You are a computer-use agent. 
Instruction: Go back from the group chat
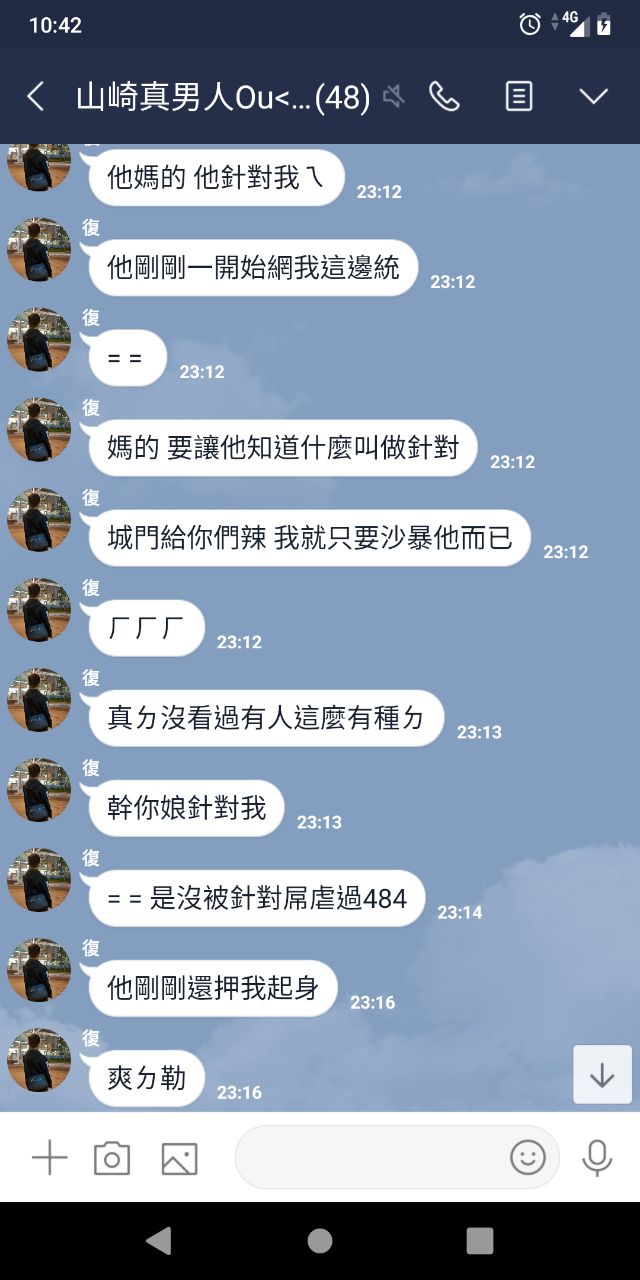[35, 97]
